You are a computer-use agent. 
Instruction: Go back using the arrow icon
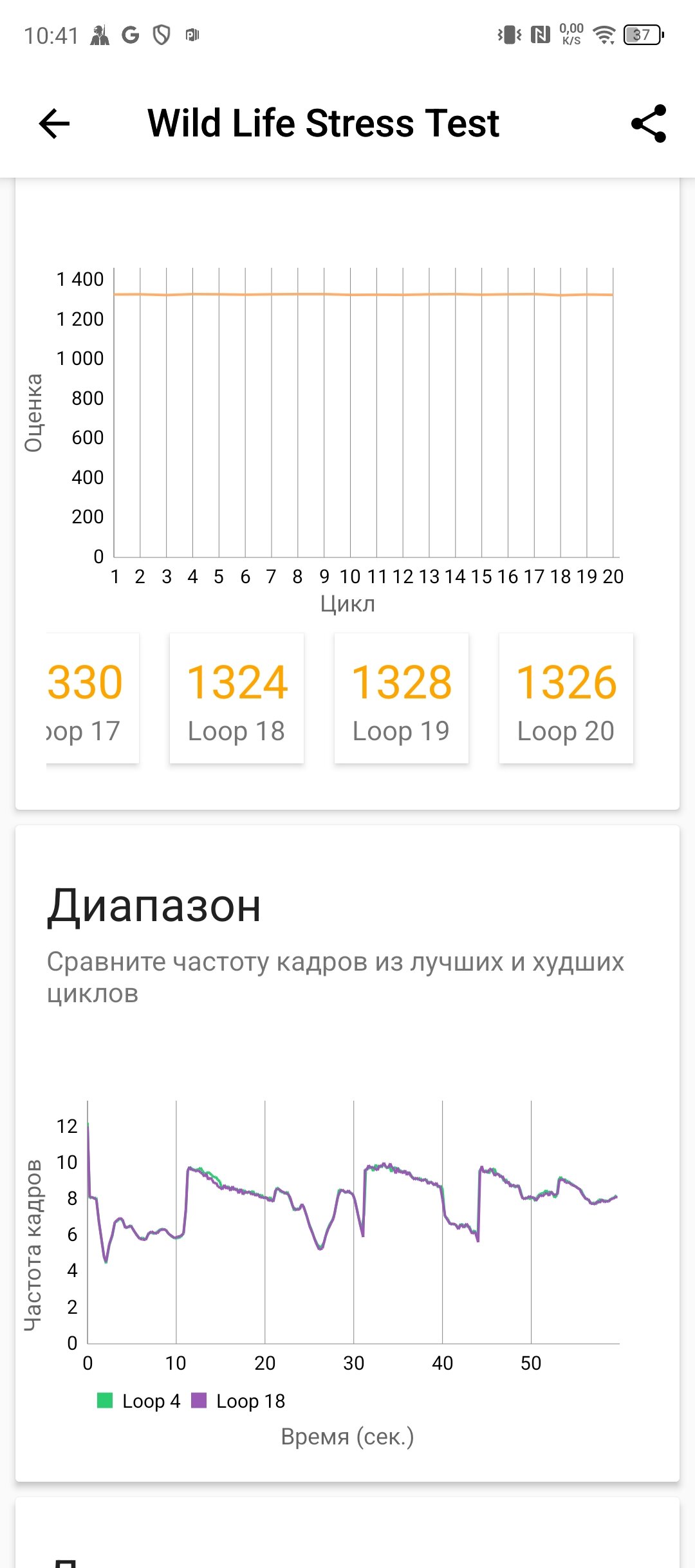pos(54,124)
